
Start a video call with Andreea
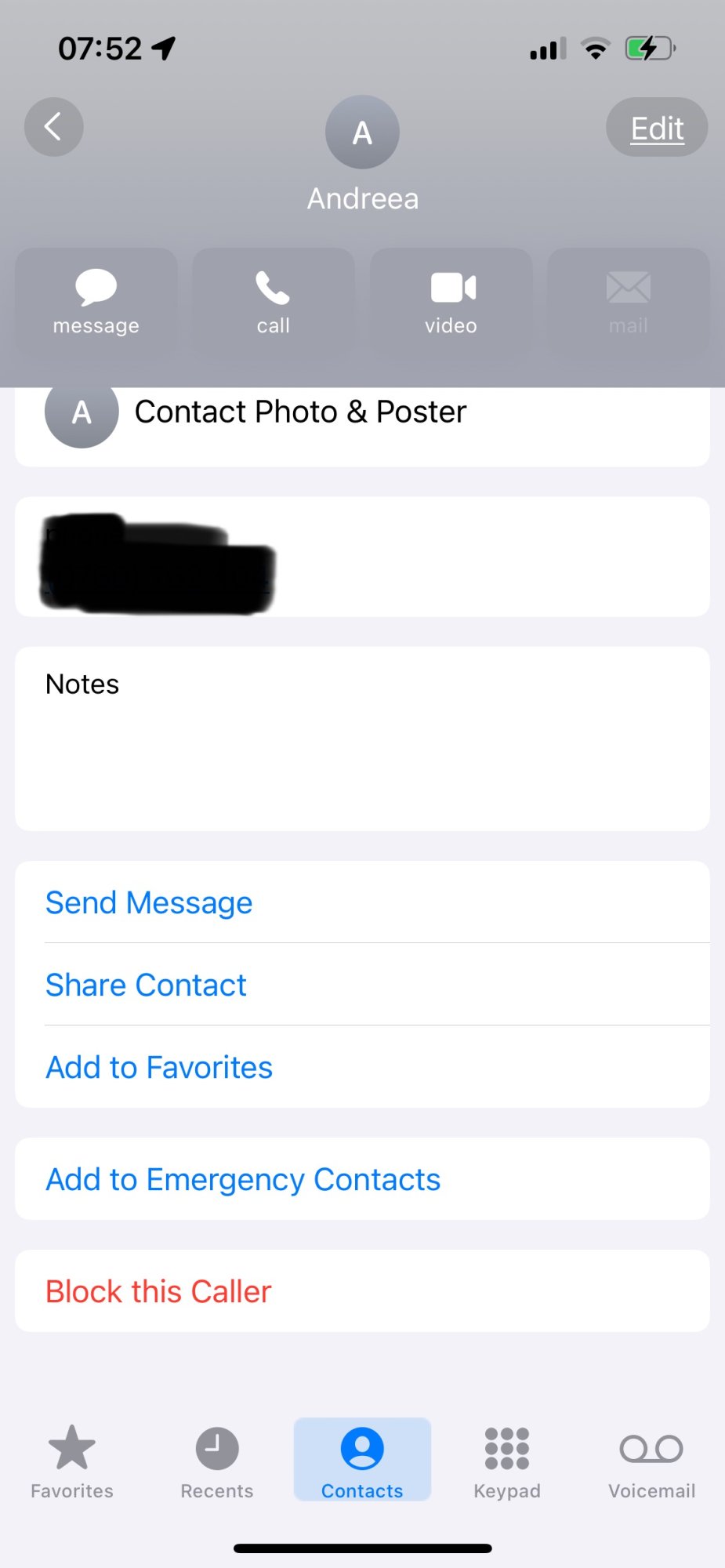[451, 302]
